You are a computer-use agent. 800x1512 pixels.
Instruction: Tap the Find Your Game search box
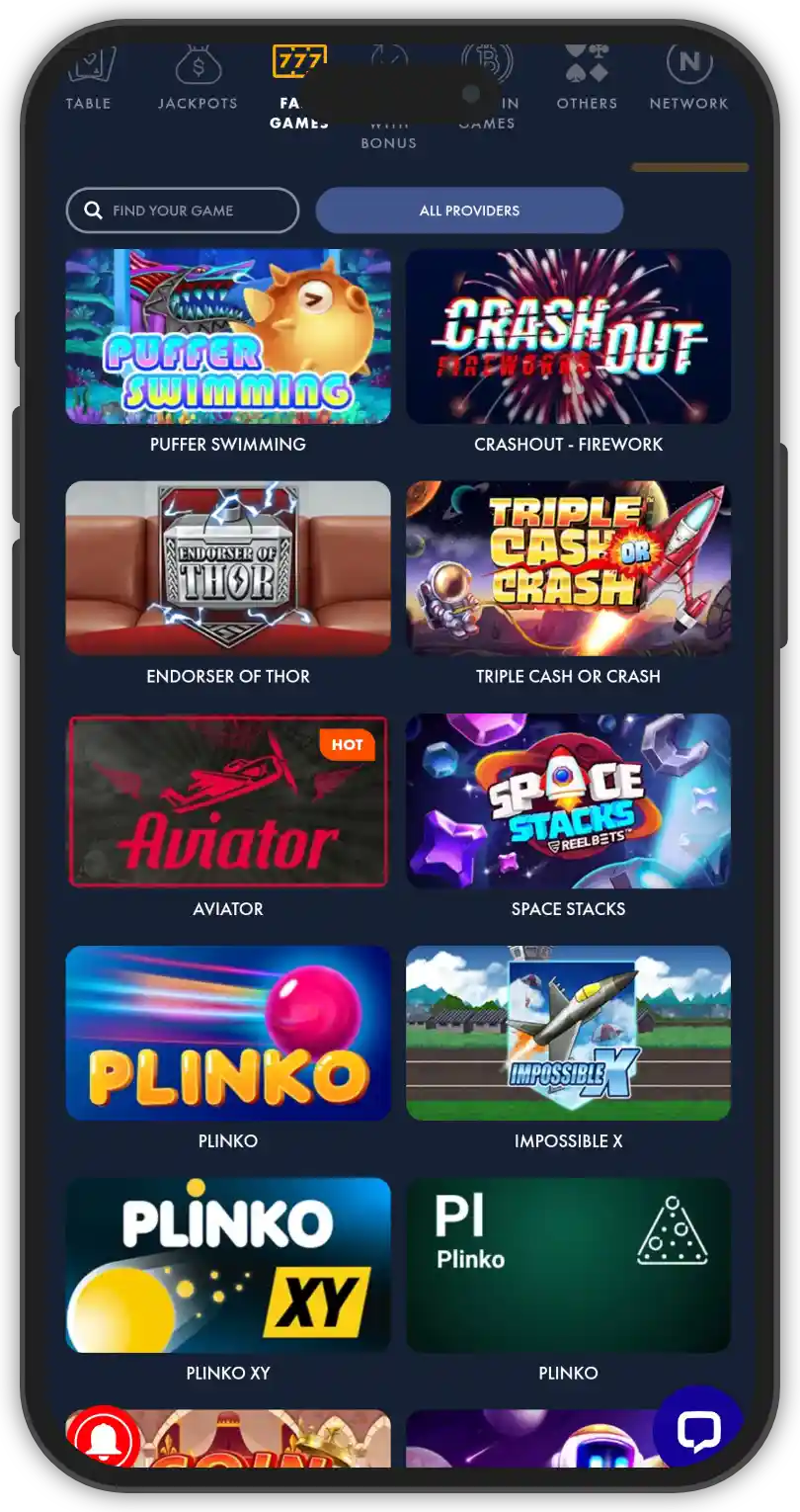point(183,210)
